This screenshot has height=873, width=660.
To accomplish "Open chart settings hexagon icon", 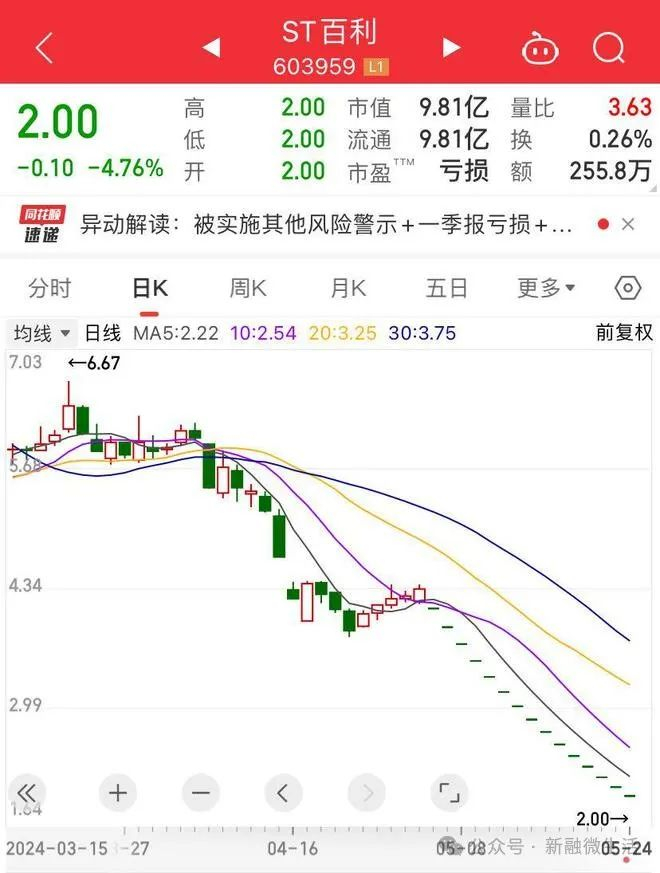I will tap(628, 289).
